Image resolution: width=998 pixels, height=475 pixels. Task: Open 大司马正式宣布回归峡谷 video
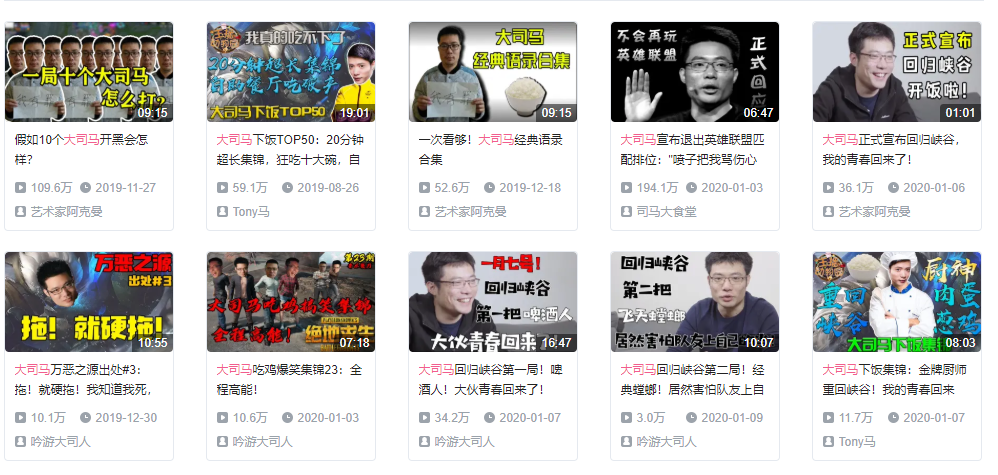[897, 72]
